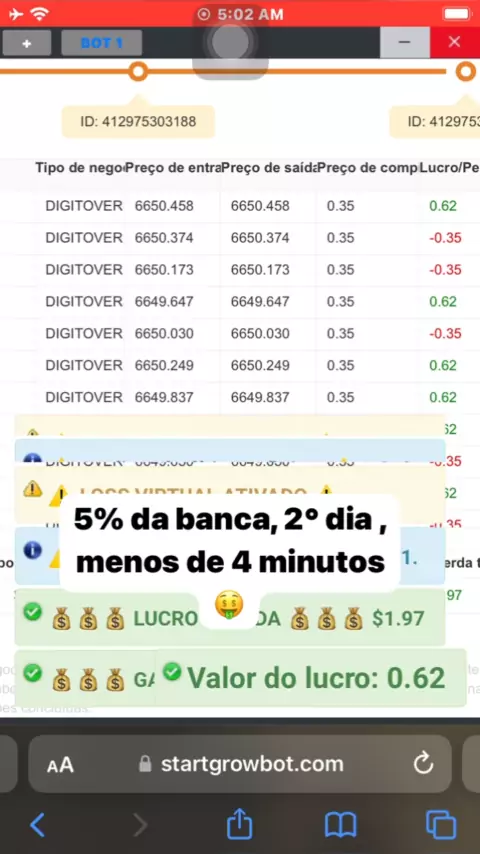Screen dimensions: 480x854
Task: Add a new bot with the plus button
Action: click(x=26, y=43)
